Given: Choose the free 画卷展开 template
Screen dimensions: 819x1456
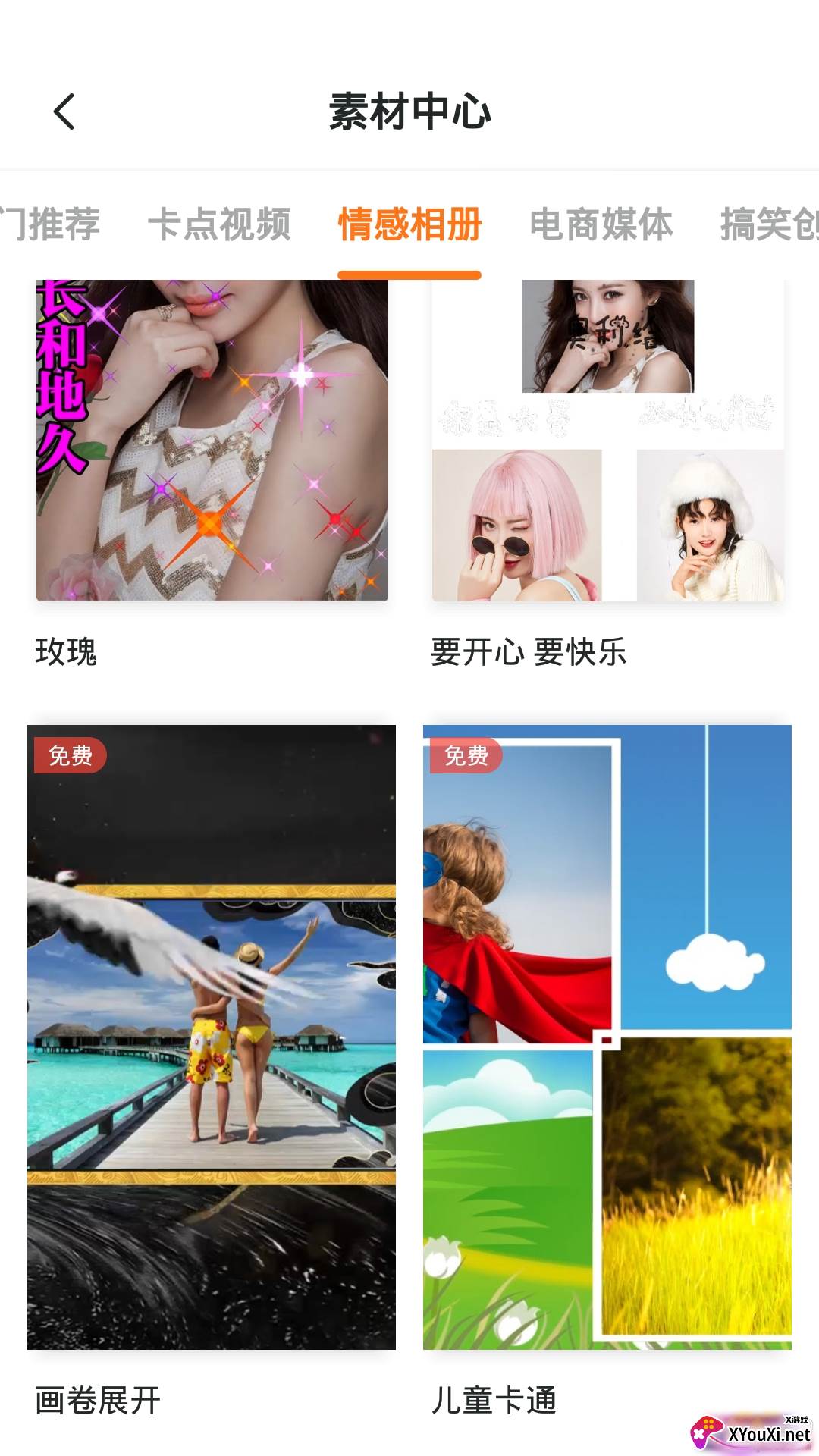Looking at the screenshot, I should 212,1037.
